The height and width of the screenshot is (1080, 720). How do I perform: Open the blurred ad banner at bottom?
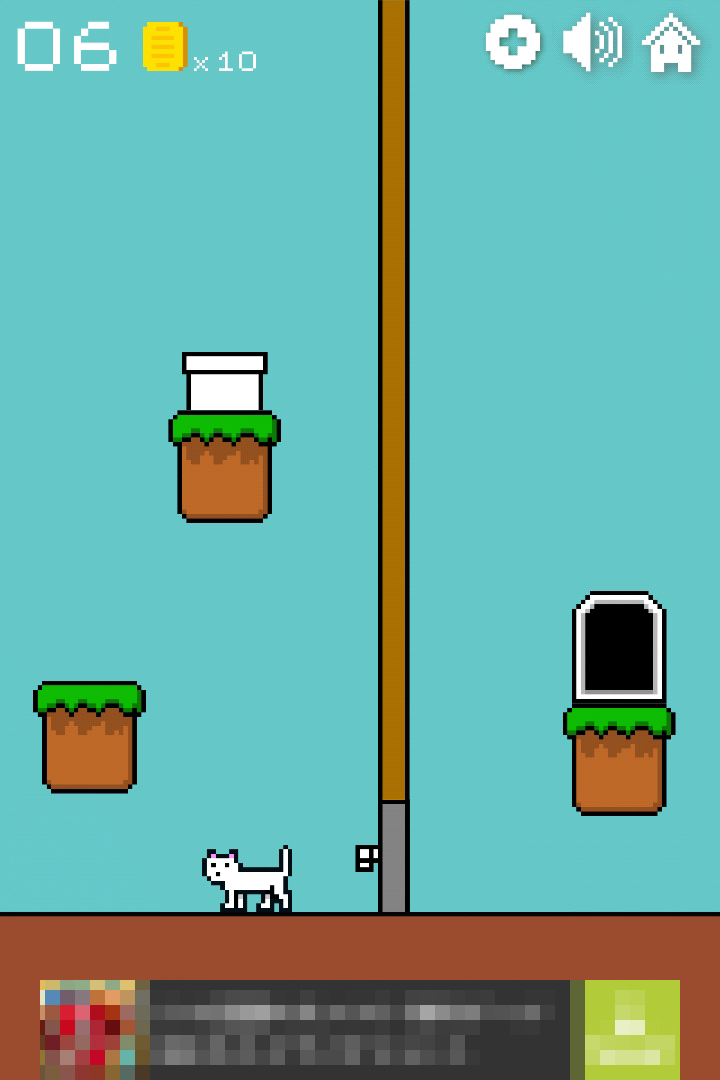[360, 1030]
